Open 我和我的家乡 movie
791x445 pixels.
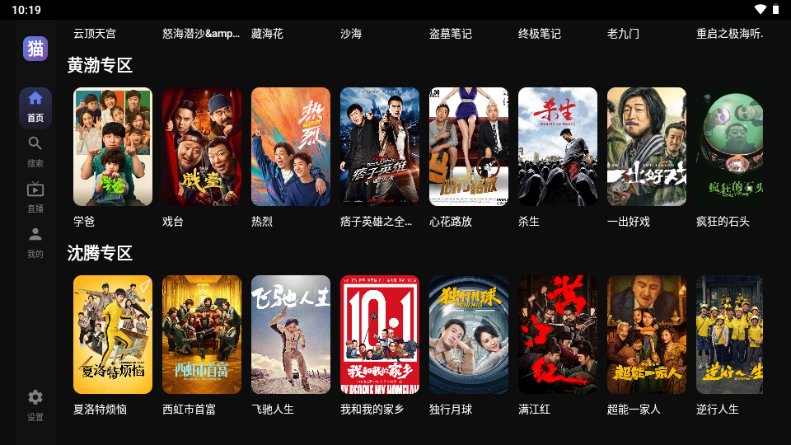(380, 334)
